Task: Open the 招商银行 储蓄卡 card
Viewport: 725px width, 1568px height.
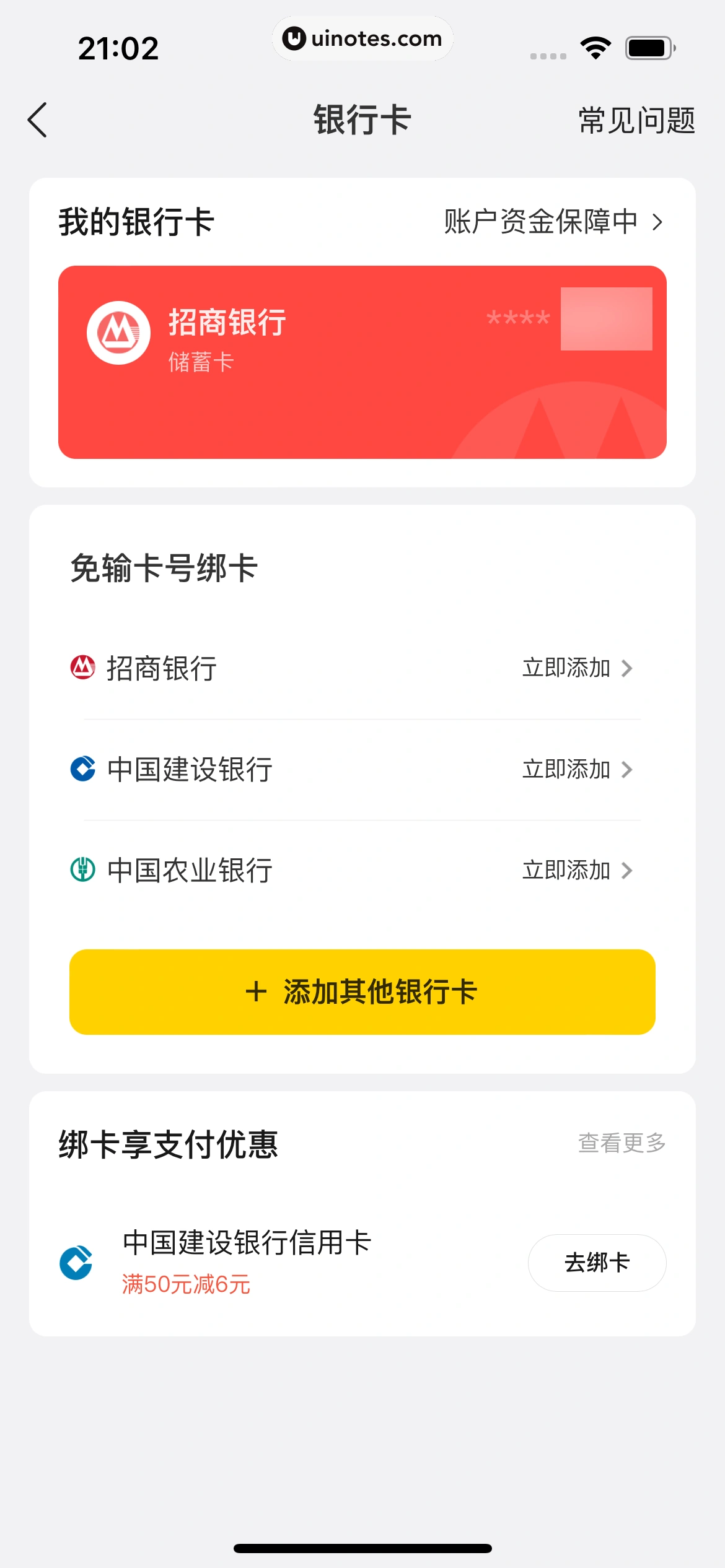Action: click(x=362, y=362)
